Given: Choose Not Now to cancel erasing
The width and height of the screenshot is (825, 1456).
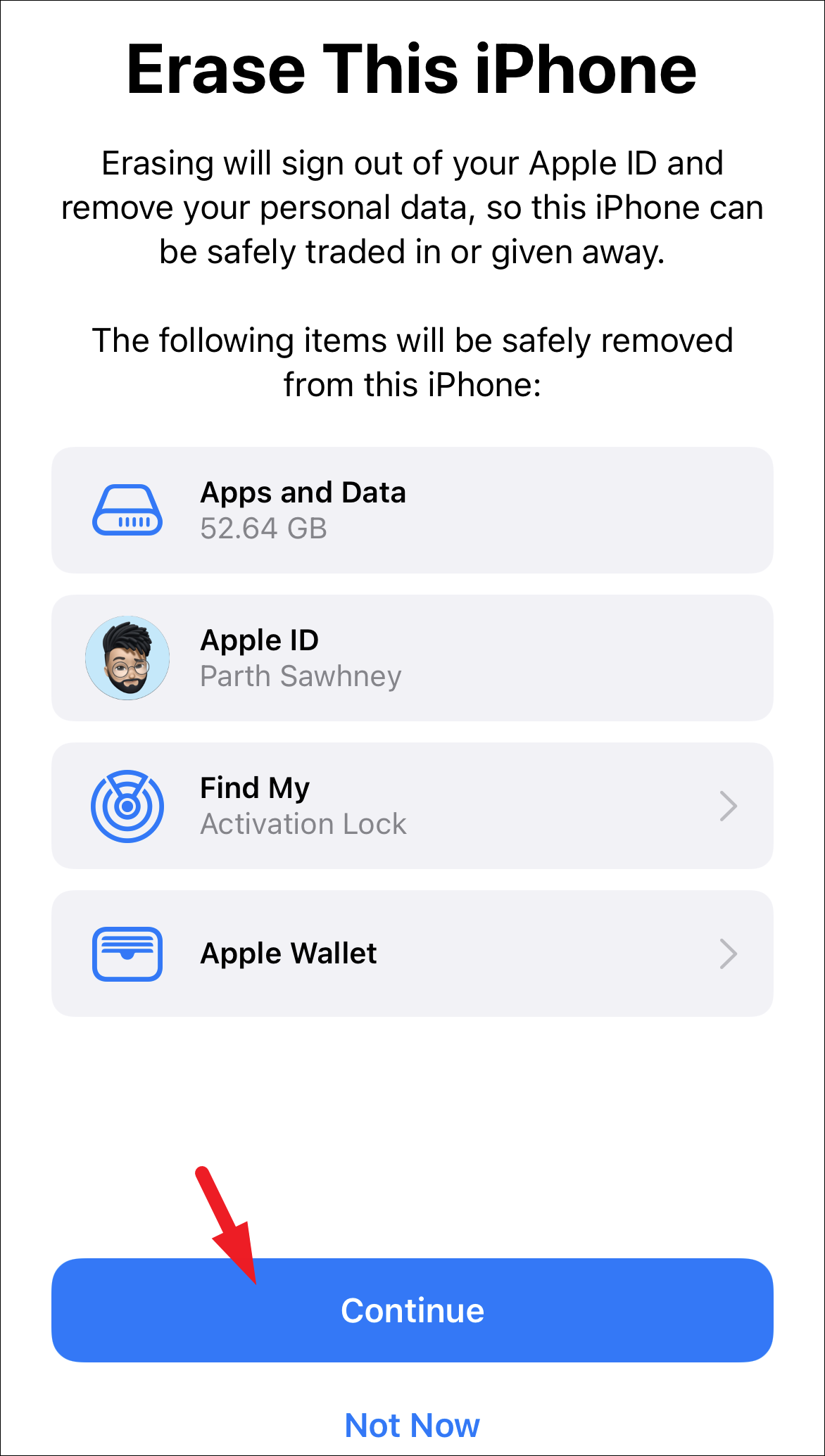Looking at the screenshot, I should pyautogui.click(x=412, y=1425).
